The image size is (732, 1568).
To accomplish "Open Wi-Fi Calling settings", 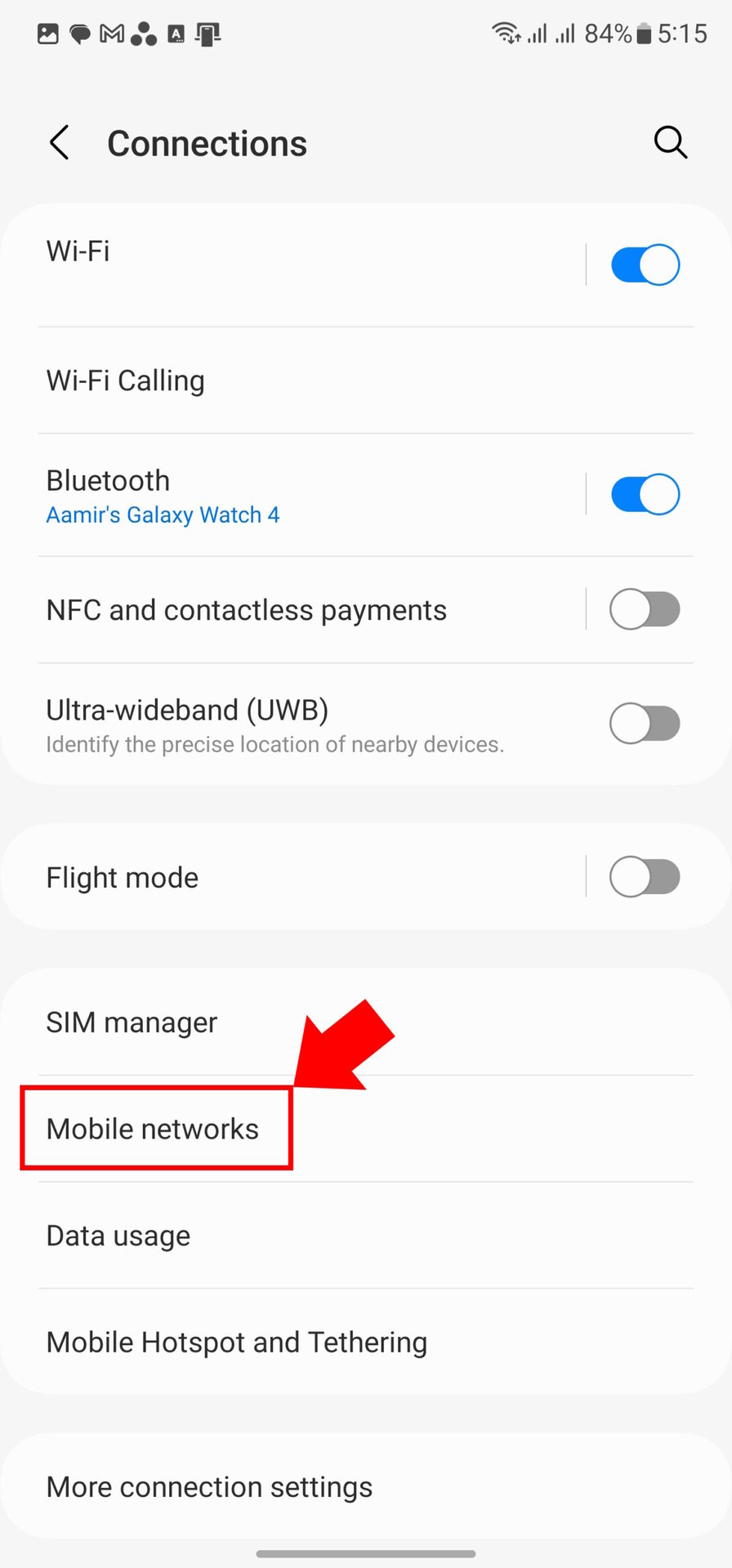I will (x=327, y=381).
